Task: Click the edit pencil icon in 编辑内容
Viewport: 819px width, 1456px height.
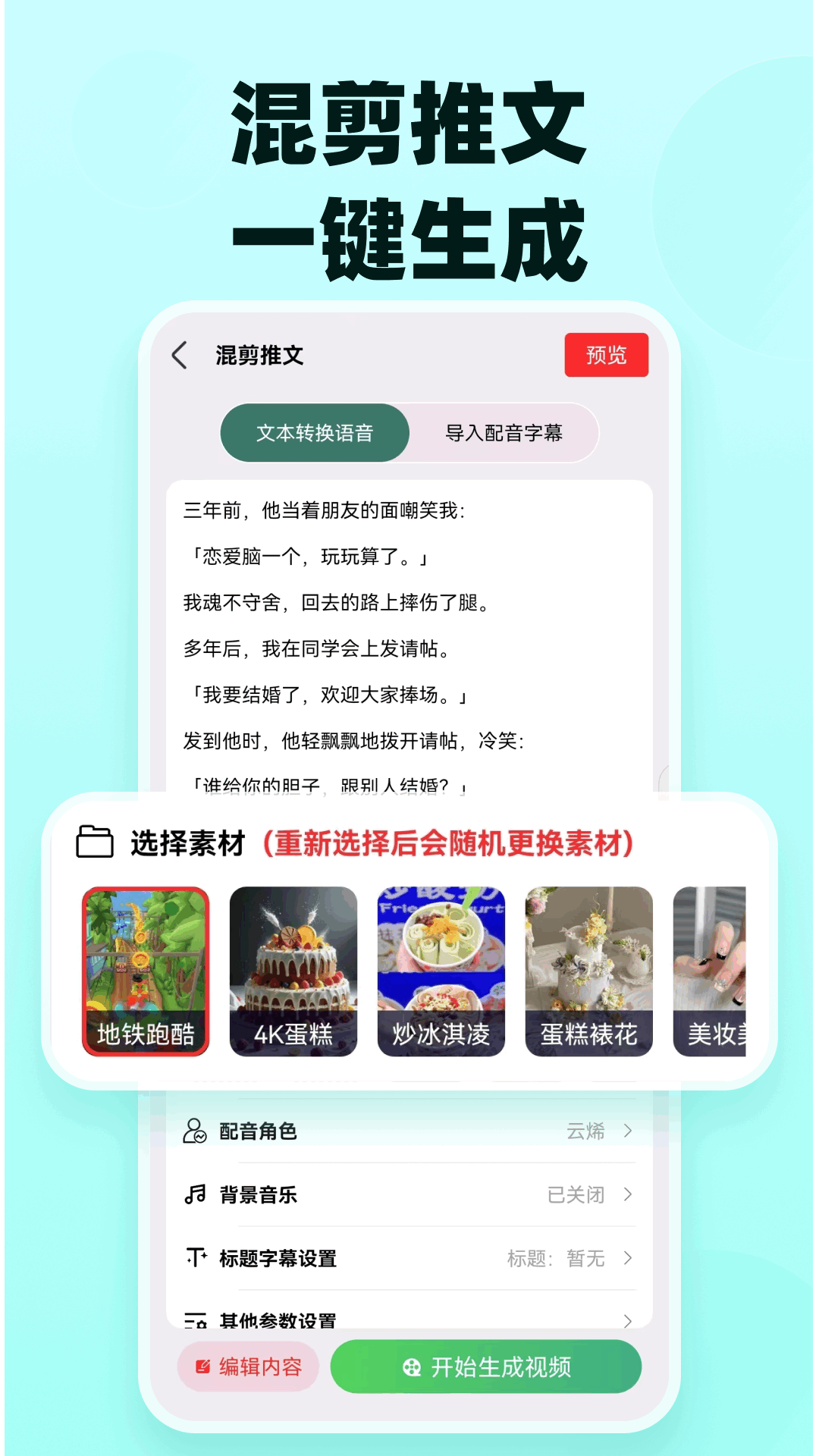Action: pos(203,1365)
